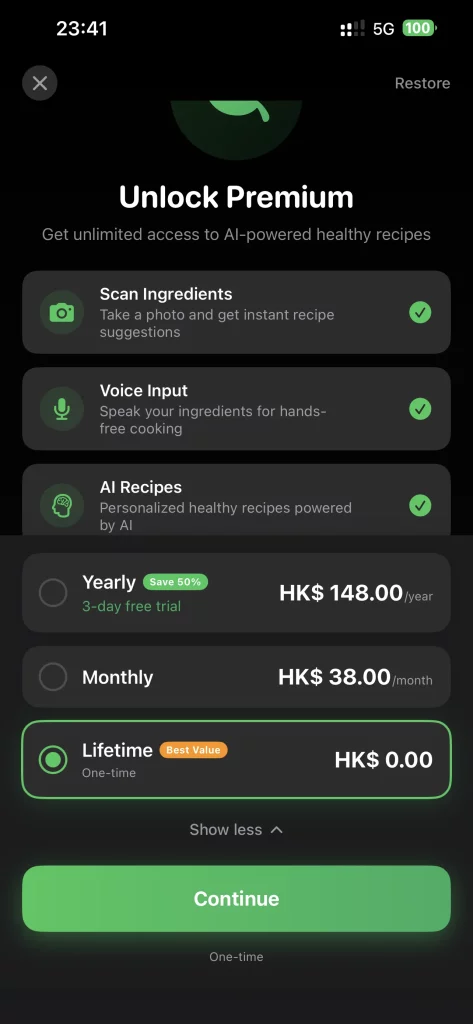Choose the Monthly HK$ 38.00 plan
This screenshot has height=1024, width=473.
point(236,677)
